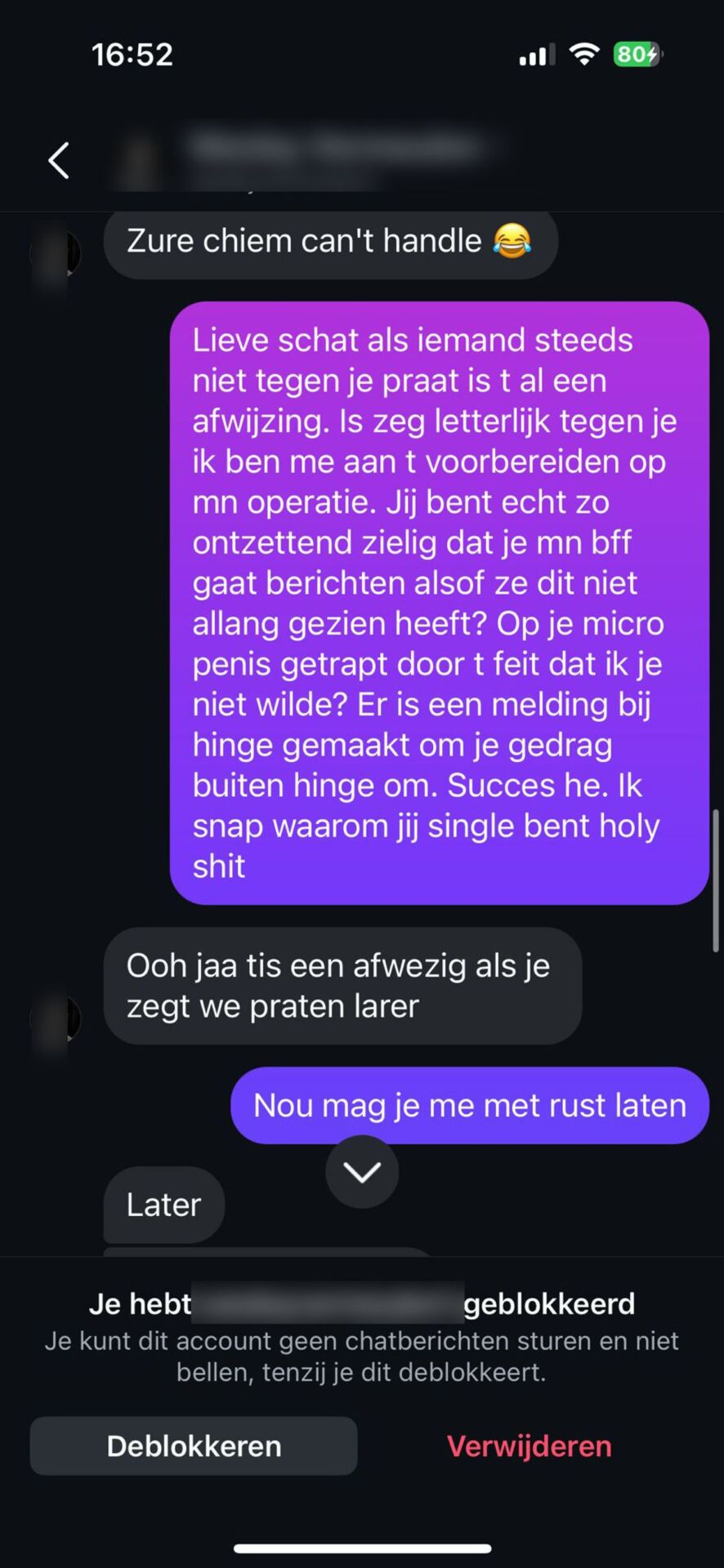Open sender's avatar beside 'Zure chiem' message

(x=55, y=255)
